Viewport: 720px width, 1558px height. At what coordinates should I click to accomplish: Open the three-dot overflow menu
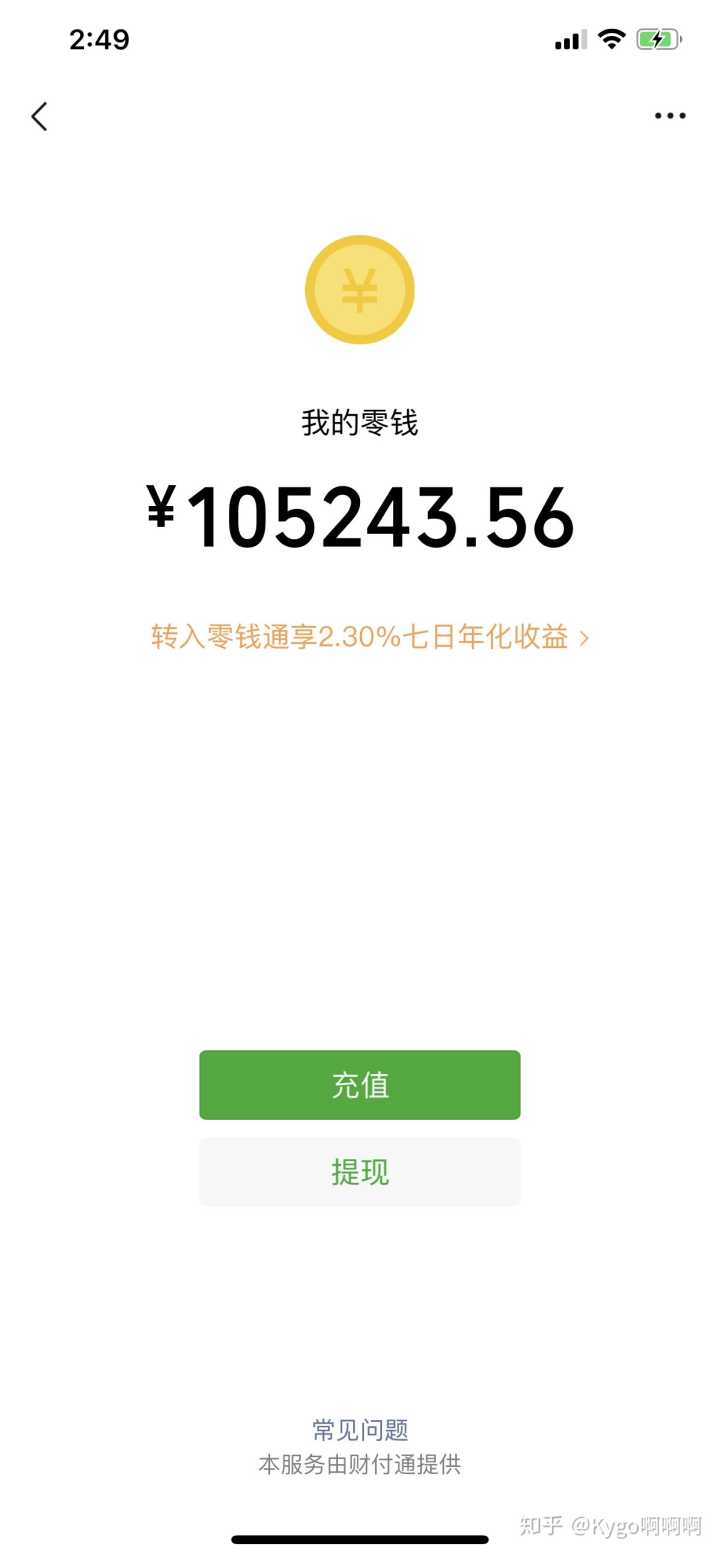(x=670, y=116)
